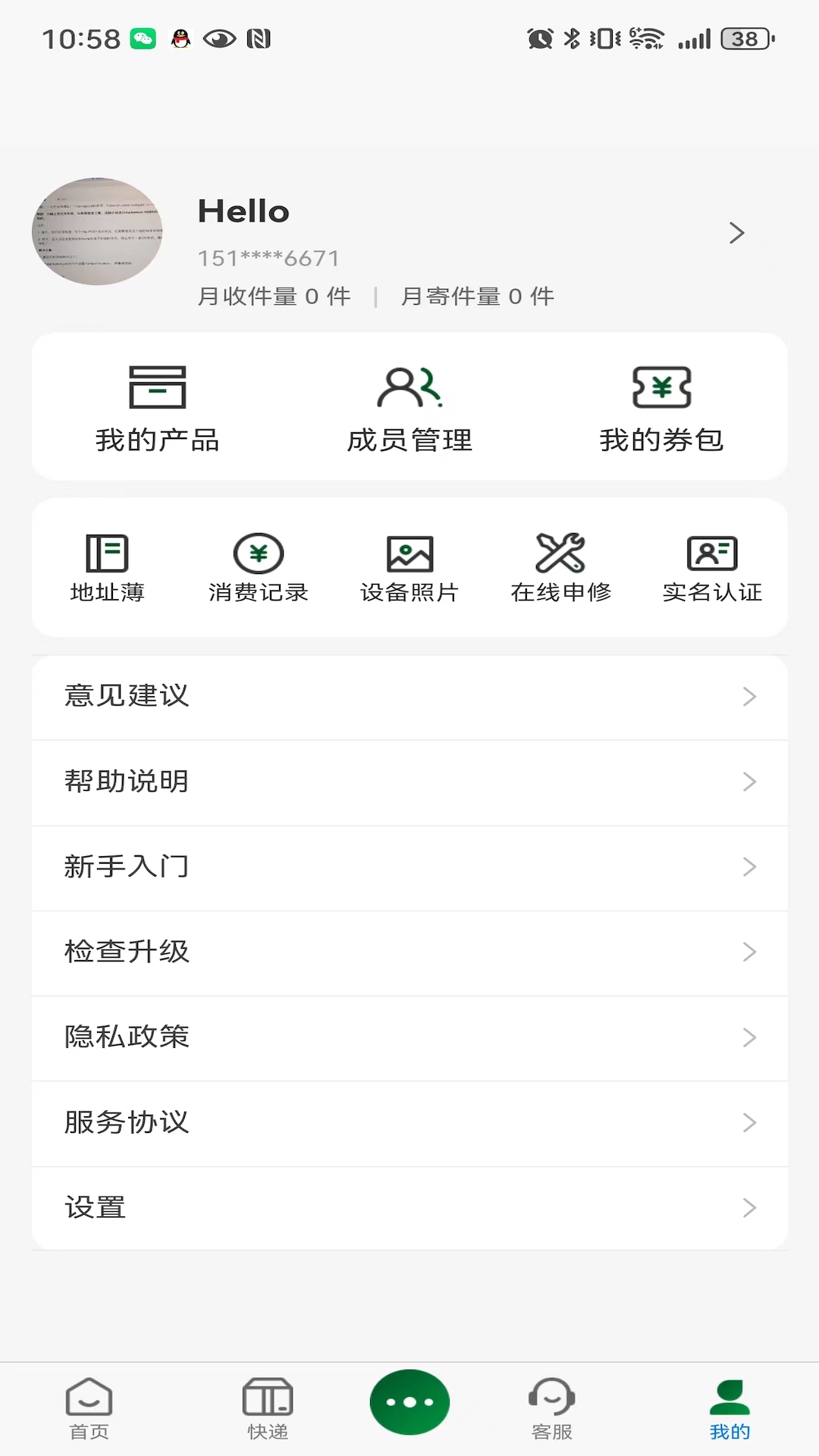Open the 新手入门 beginner guide
The height and width of the screenshot is (1456, 819).
[409, 867]
